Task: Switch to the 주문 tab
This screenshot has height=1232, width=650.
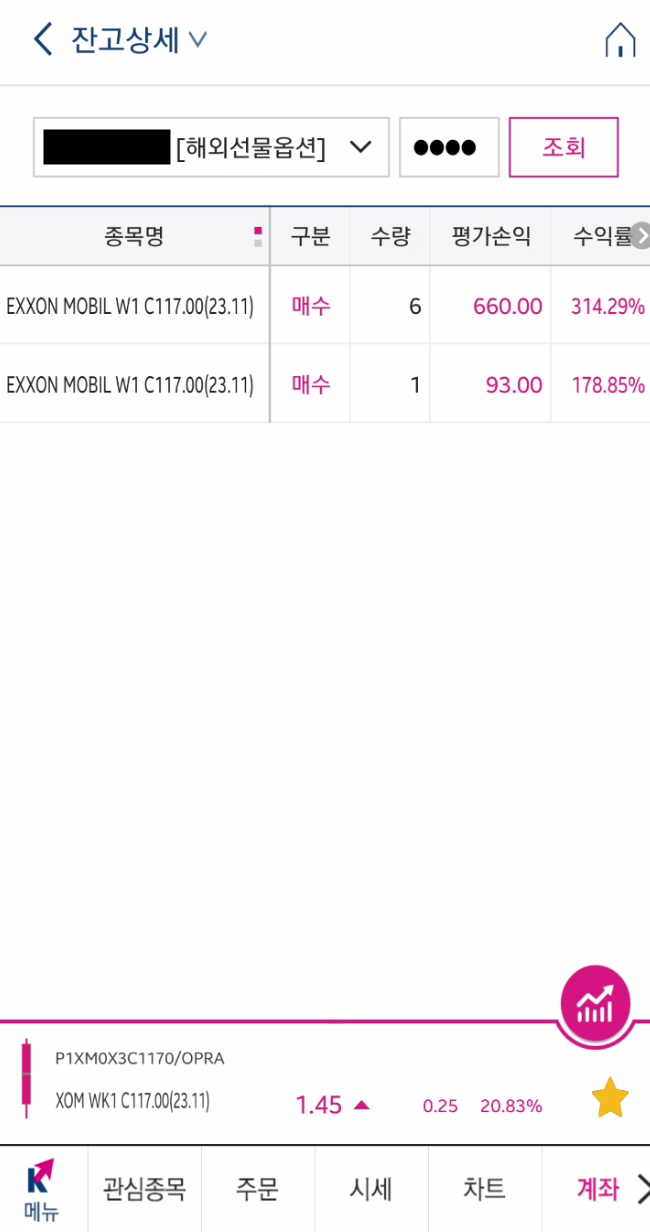Action: 257,1189
